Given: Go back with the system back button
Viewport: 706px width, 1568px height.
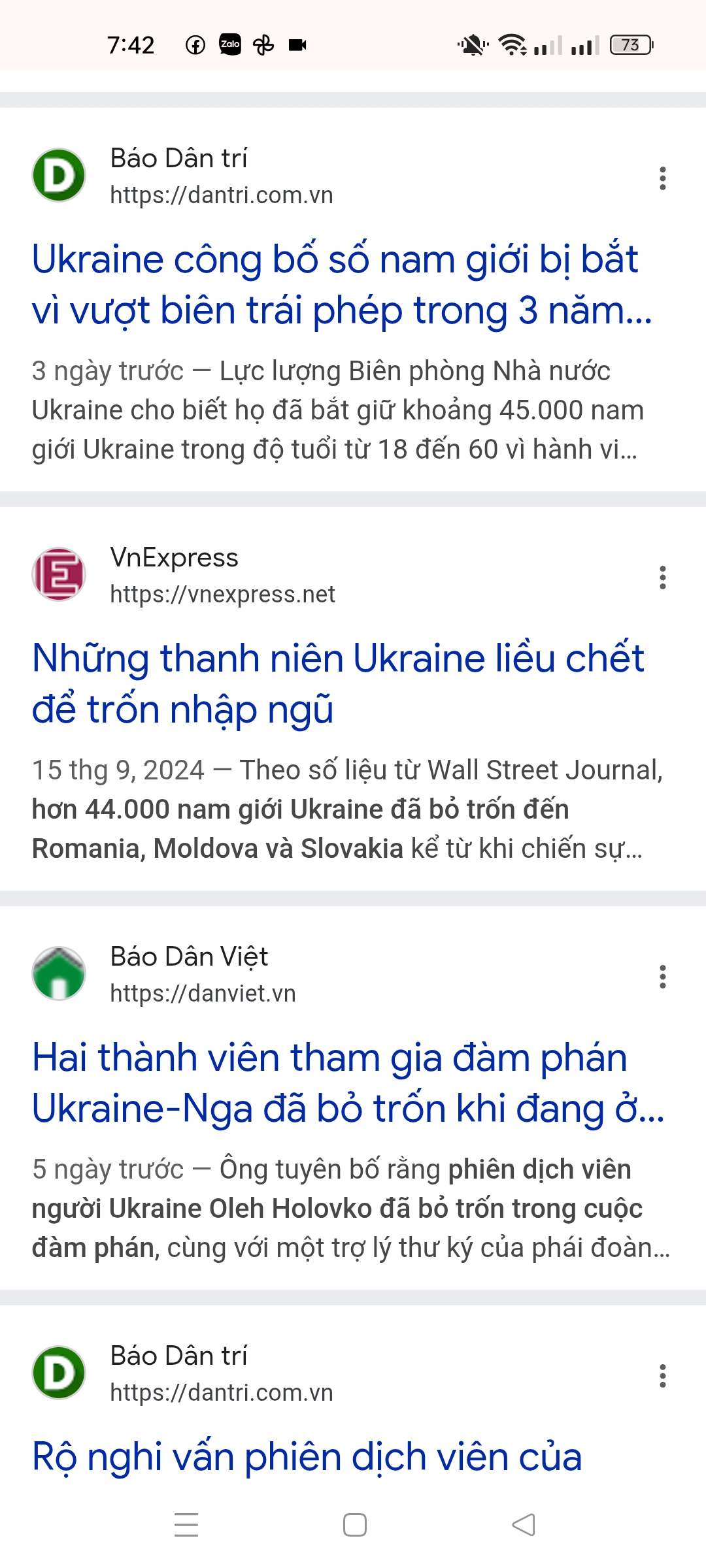Looking at the screenshot, I should point(524,1525).
